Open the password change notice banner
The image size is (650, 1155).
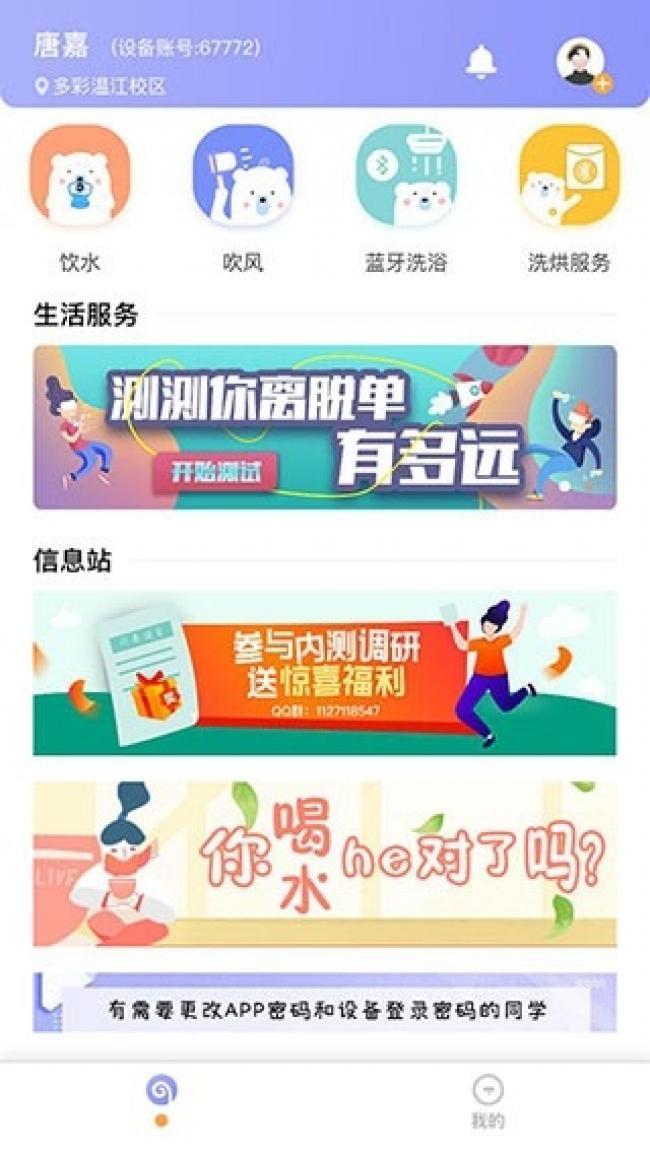click(325, 1003)
